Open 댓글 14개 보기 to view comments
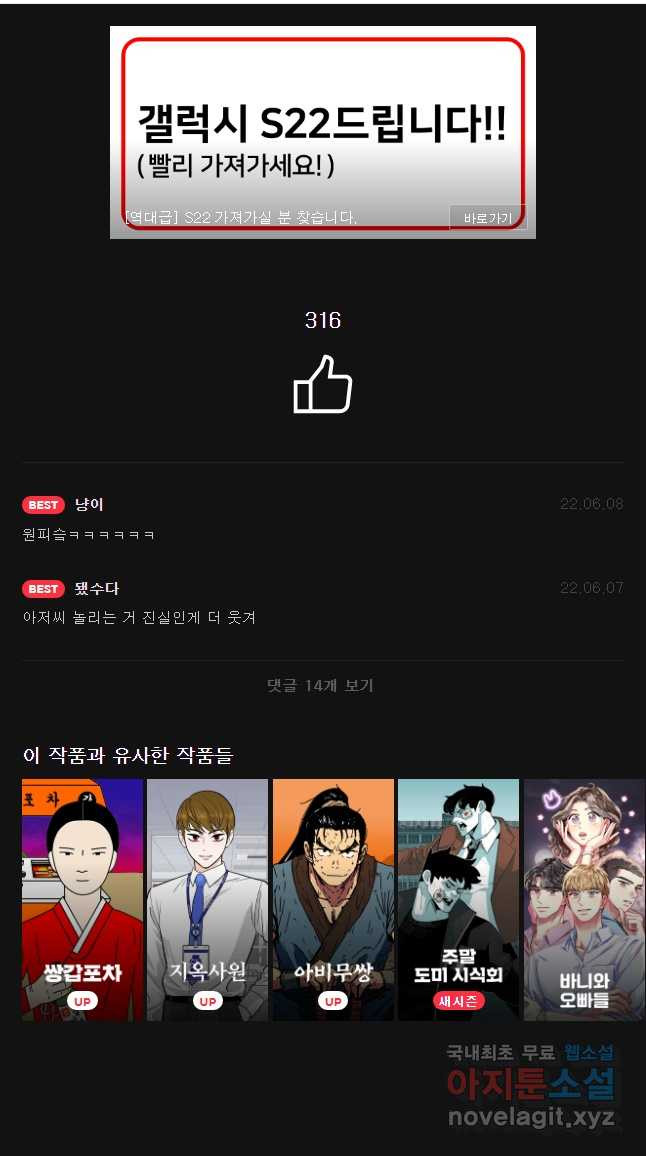646x1156 pixels. click(x=320, y=686)
